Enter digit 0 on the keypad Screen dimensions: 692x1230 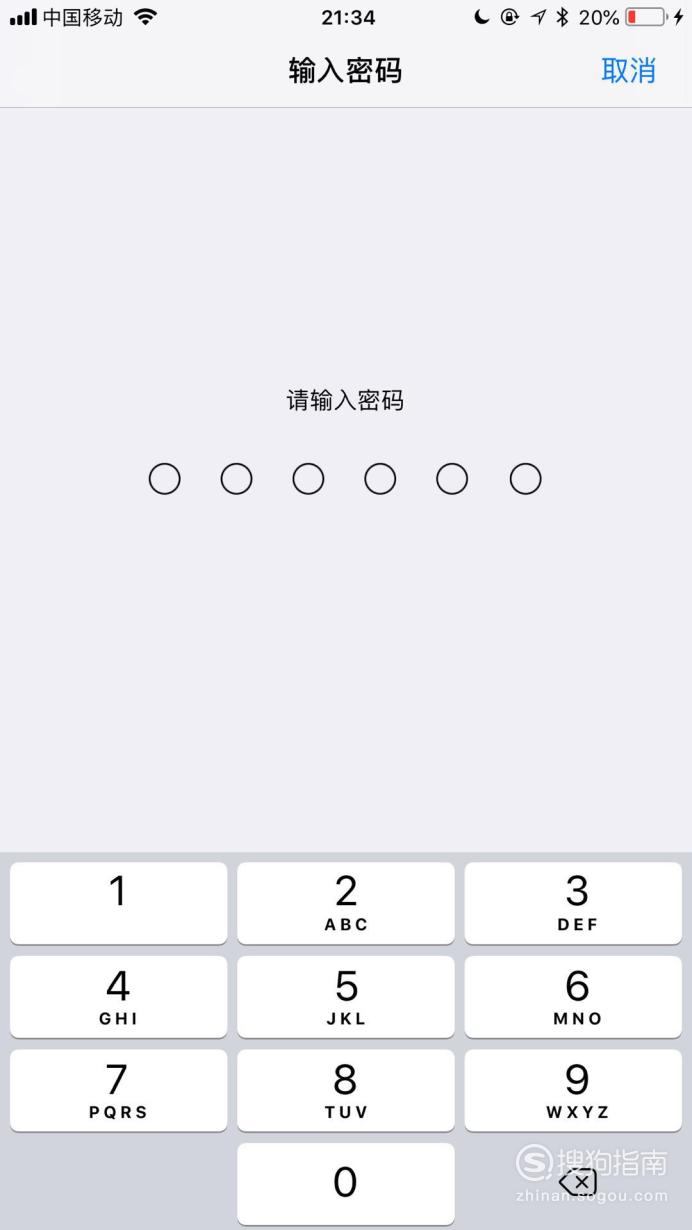pos(346,1184)
